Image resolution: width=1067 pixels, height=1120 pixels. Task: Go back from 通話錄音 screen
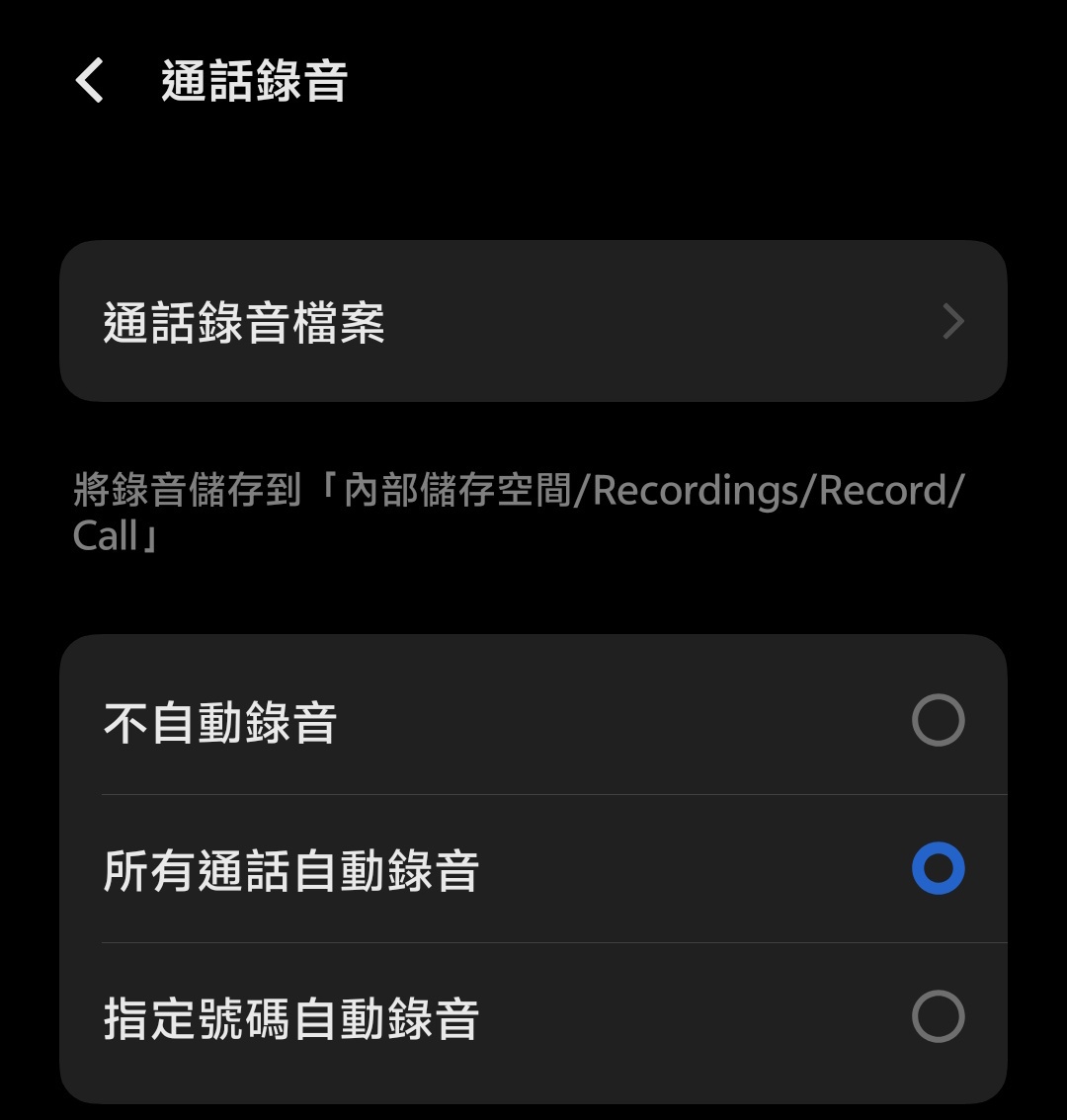pos(90,81)
